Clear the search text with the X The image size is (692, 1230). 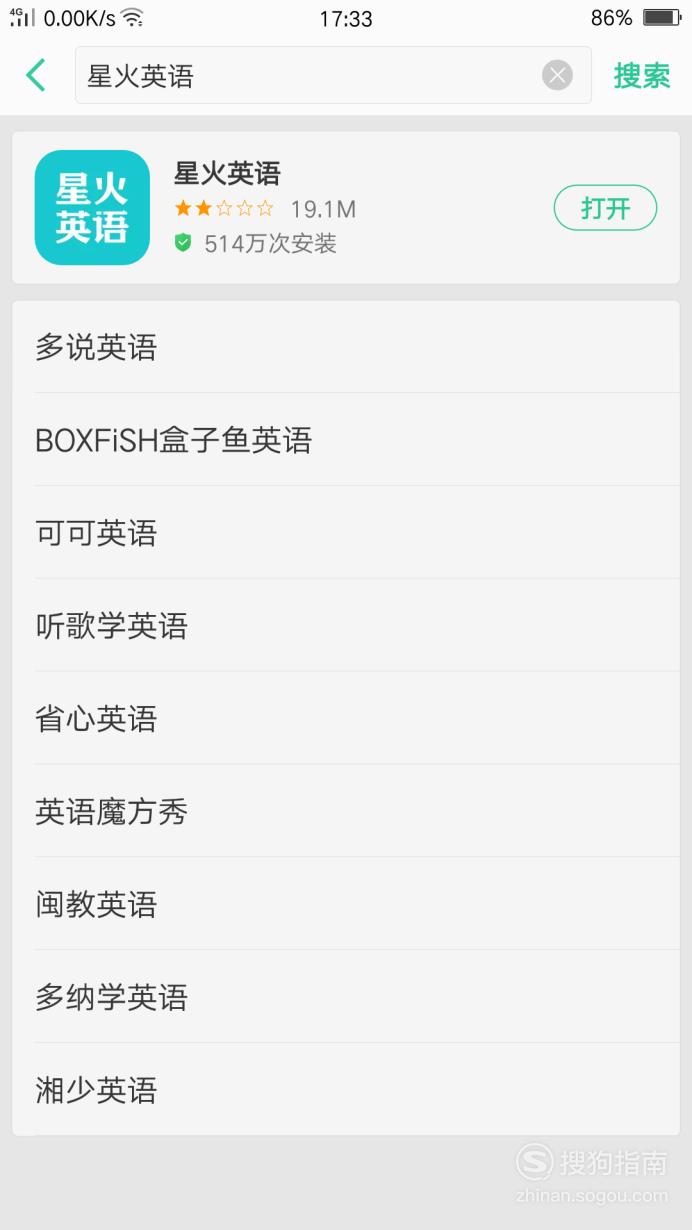pyautogui.click(x=557, y=75)
